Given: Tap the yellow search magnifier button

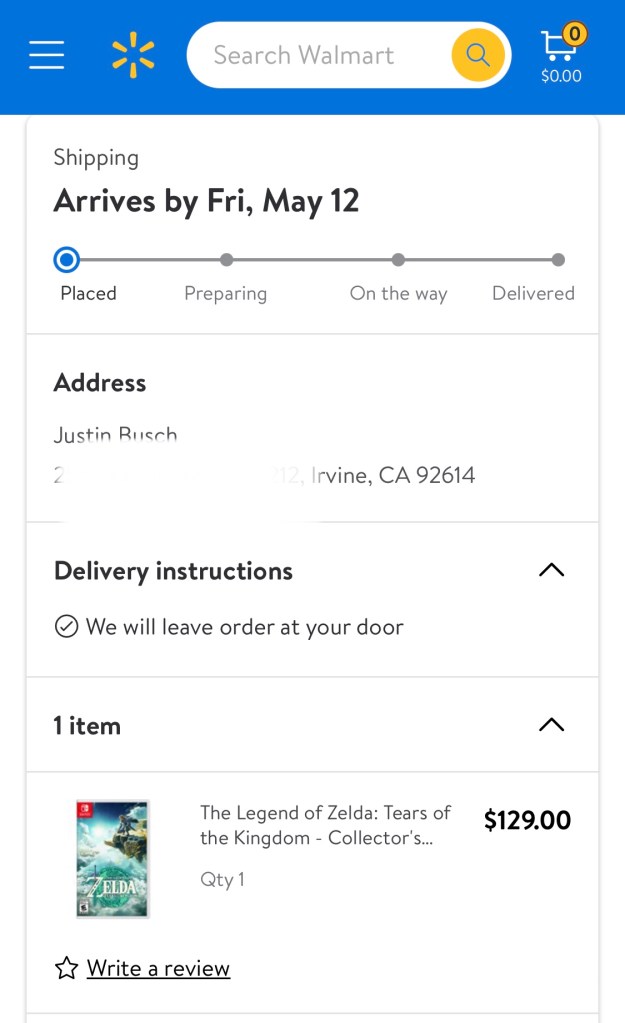Looking at the screenshot, I should pyautogui.click(x=478, y=55).
